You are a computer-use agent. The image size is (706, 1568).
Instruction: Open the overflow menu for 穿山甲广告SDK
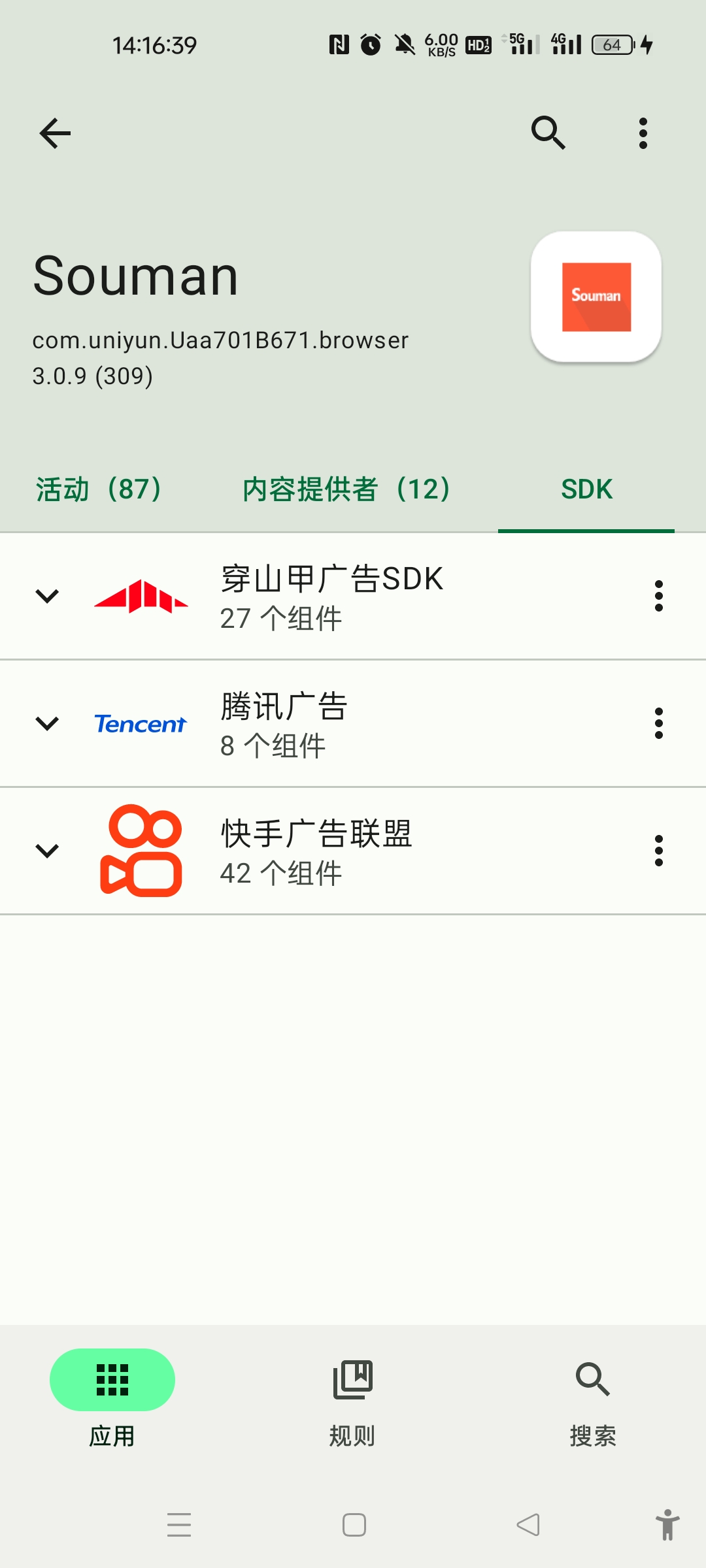658,596
